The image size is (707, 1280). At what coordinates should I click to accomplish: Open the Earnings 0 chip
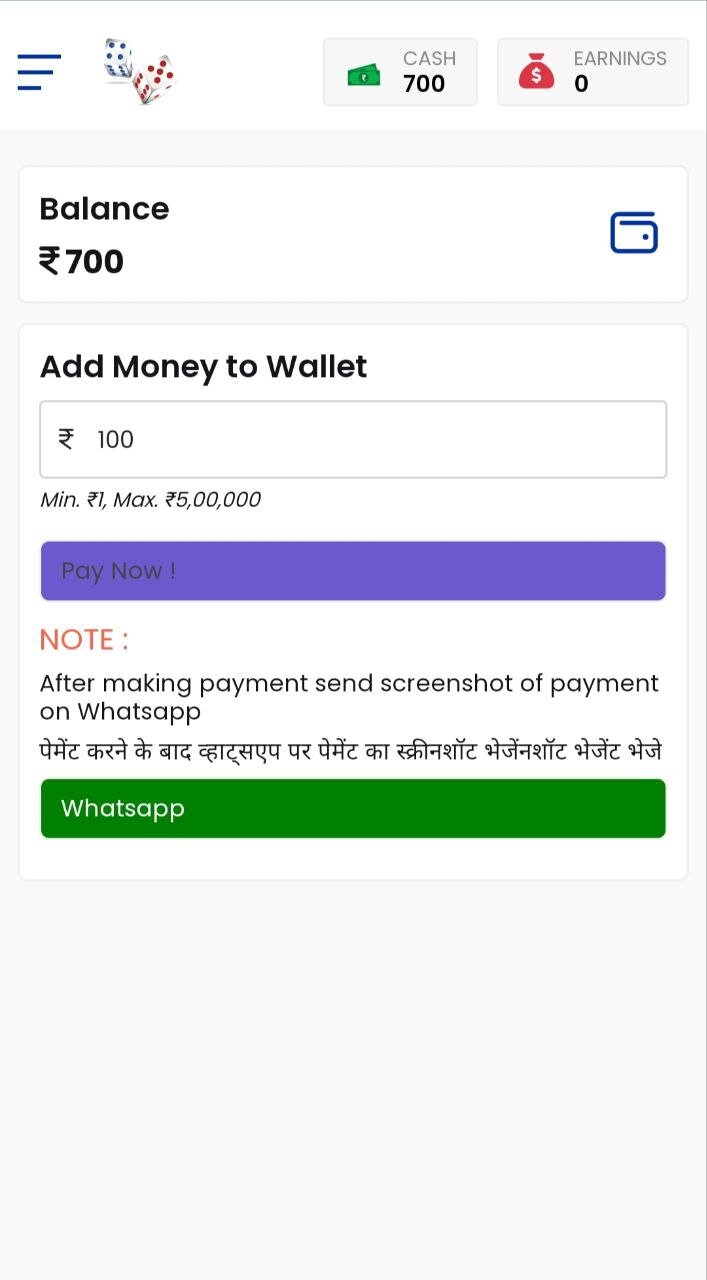(592, 72)
